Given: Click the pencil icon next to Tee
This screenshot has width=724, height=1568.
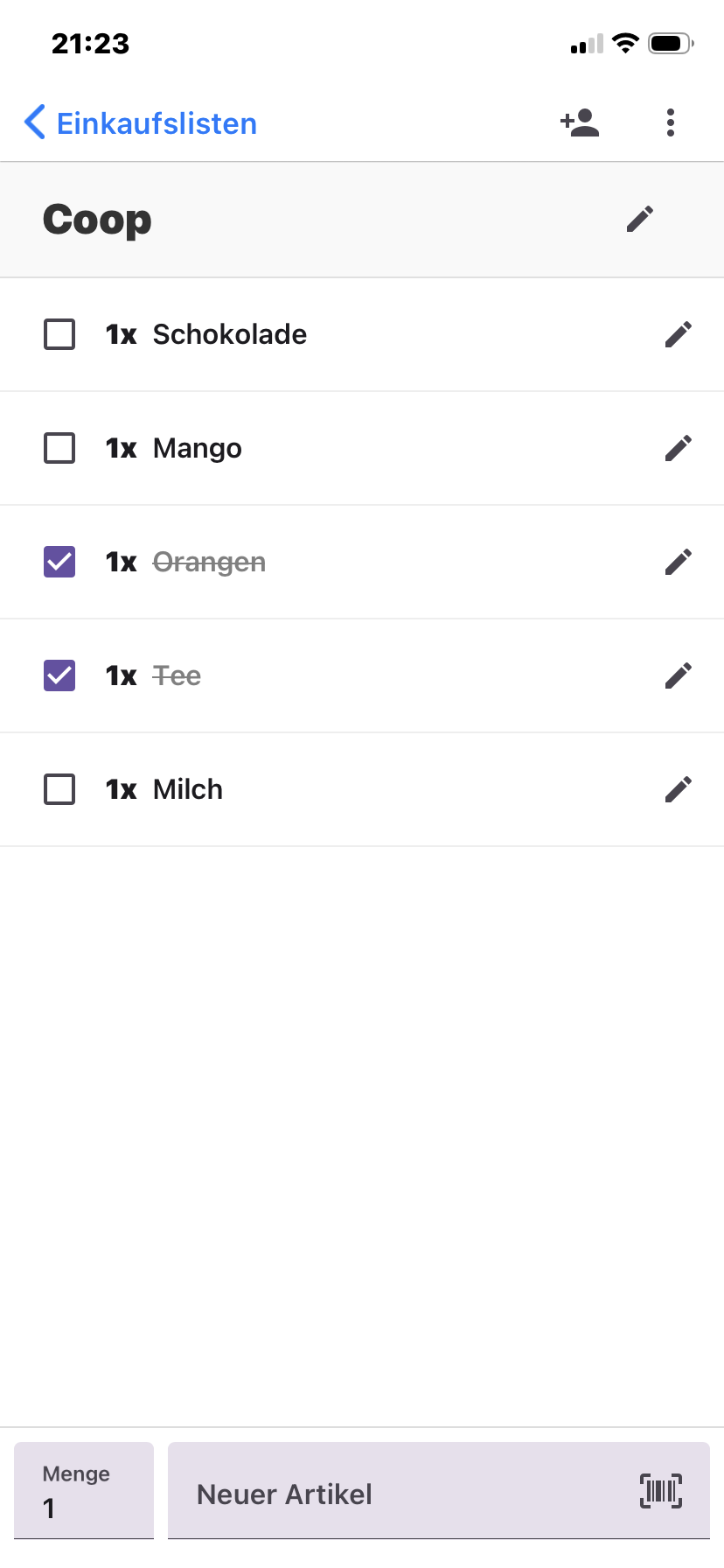Looking at the screenshot, I should pos(679,675).
